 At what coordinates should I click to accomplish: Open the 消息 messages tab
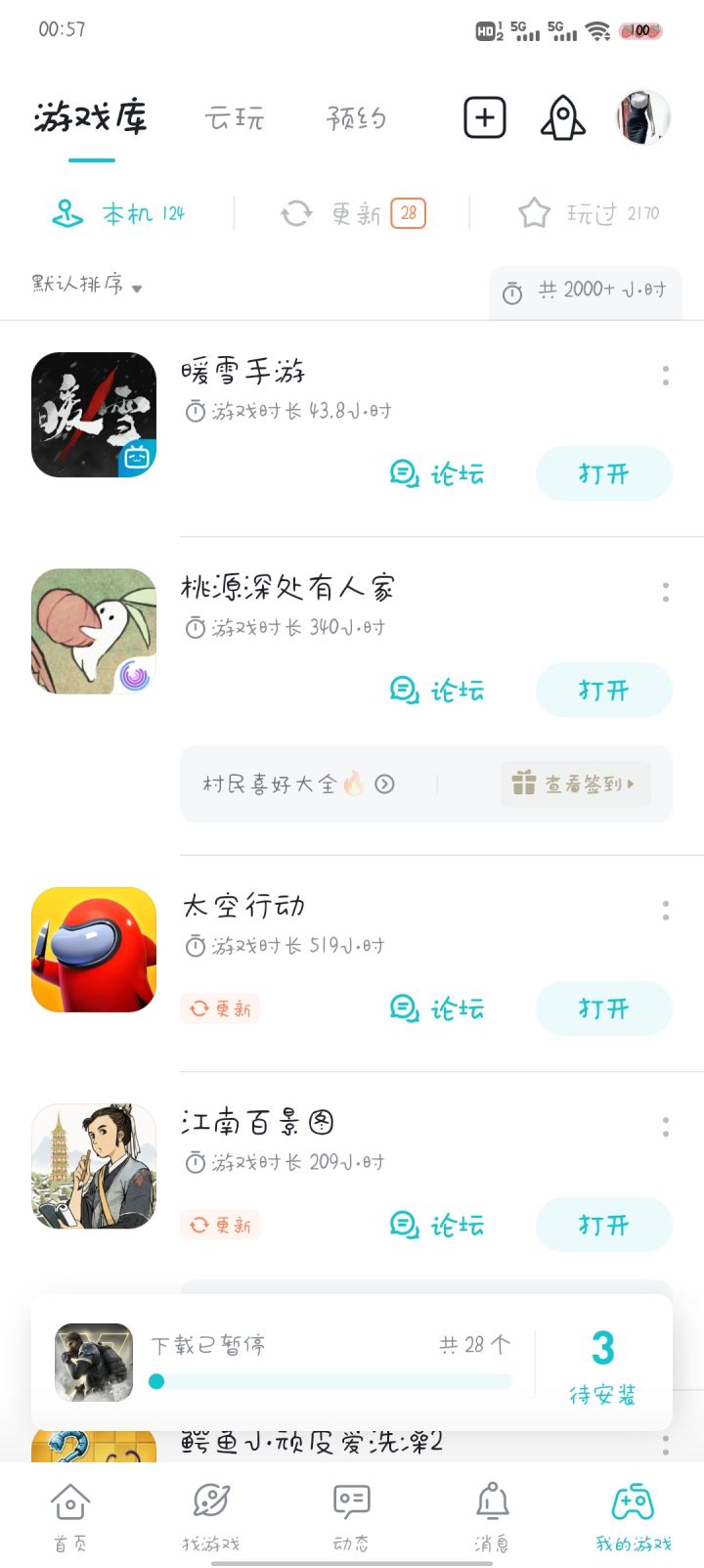tap(492, 1516)
